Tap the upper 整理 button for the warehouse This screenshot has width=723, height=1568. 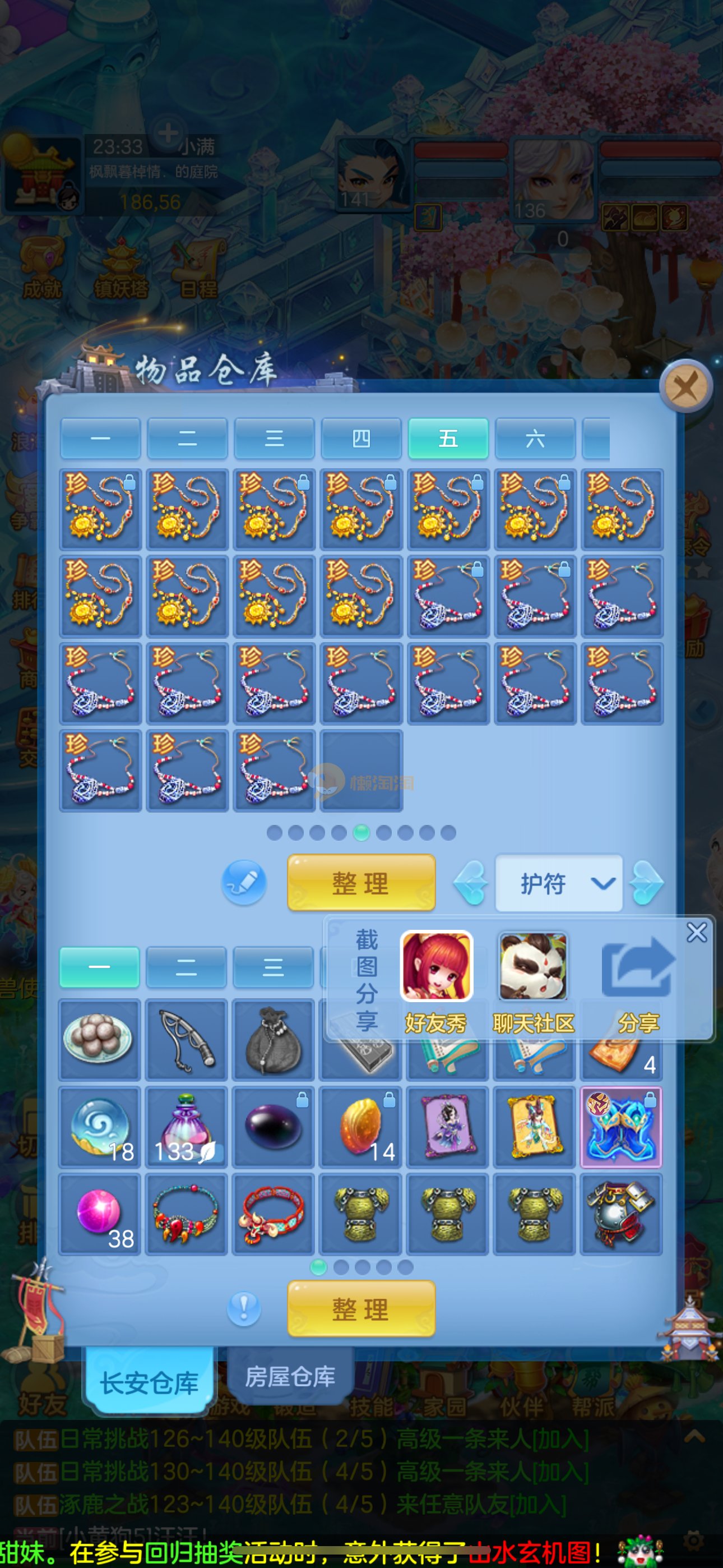click(x=361, y=882)
